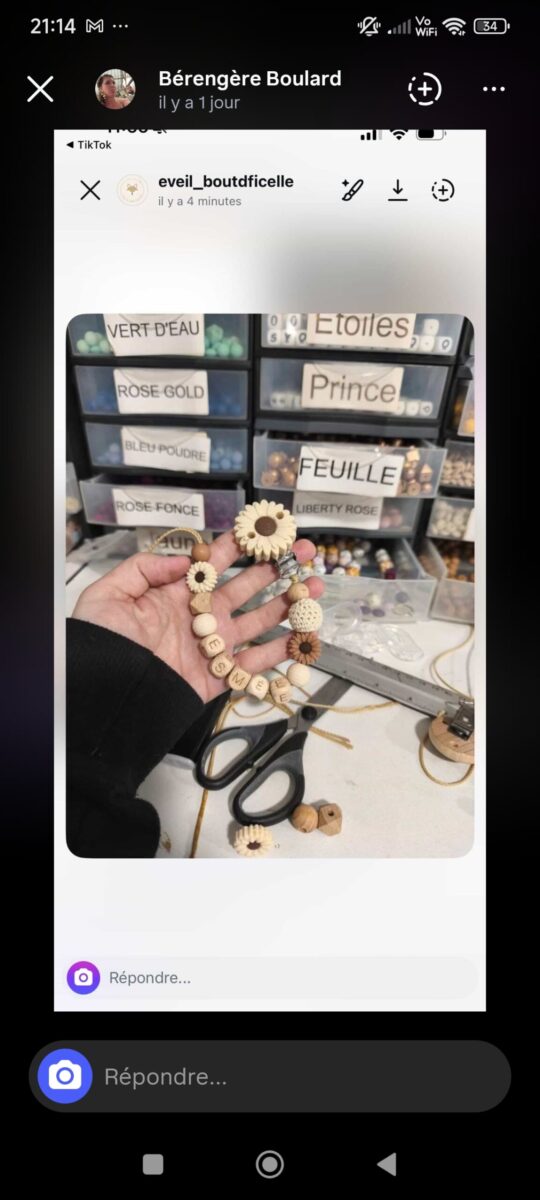Image resolution: width=540 pixels, height=1200 pixels.
Task: Close Bérengère Boulard's story
Action: click(x=40, y=90)
